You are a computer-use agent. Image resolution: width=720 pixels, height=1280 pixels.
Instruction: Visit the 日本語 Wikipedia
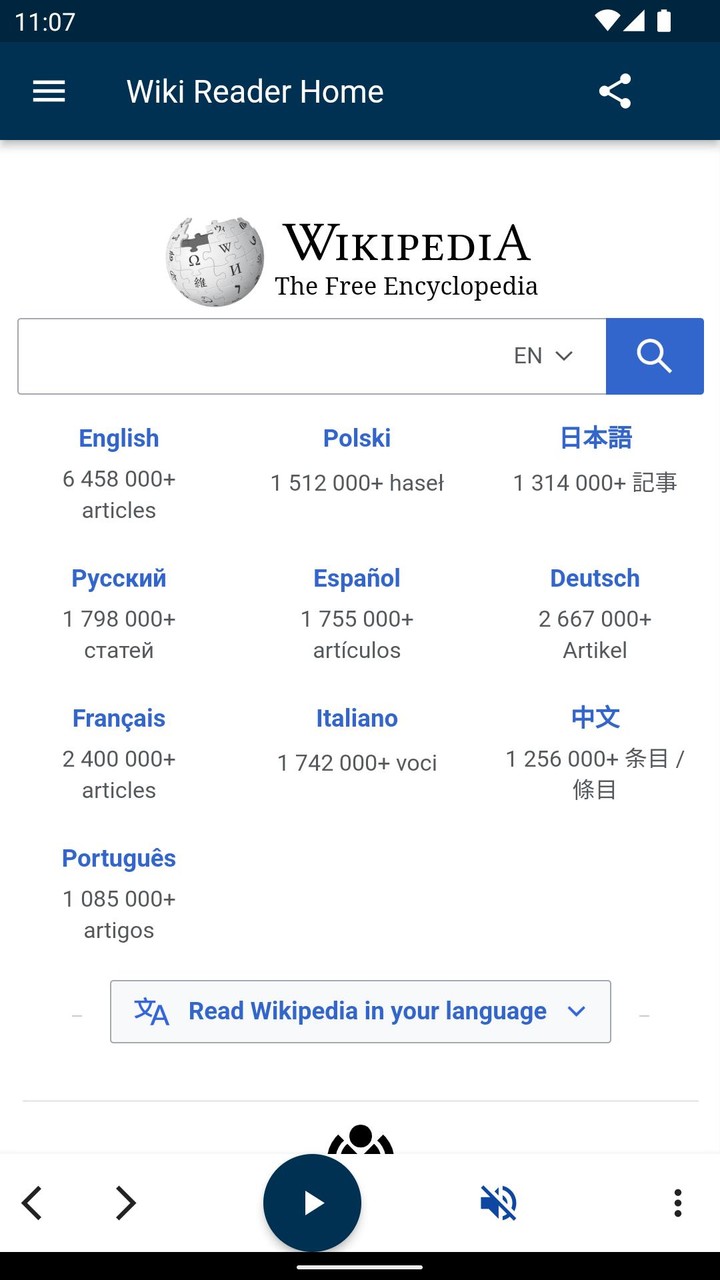point(595,437)
